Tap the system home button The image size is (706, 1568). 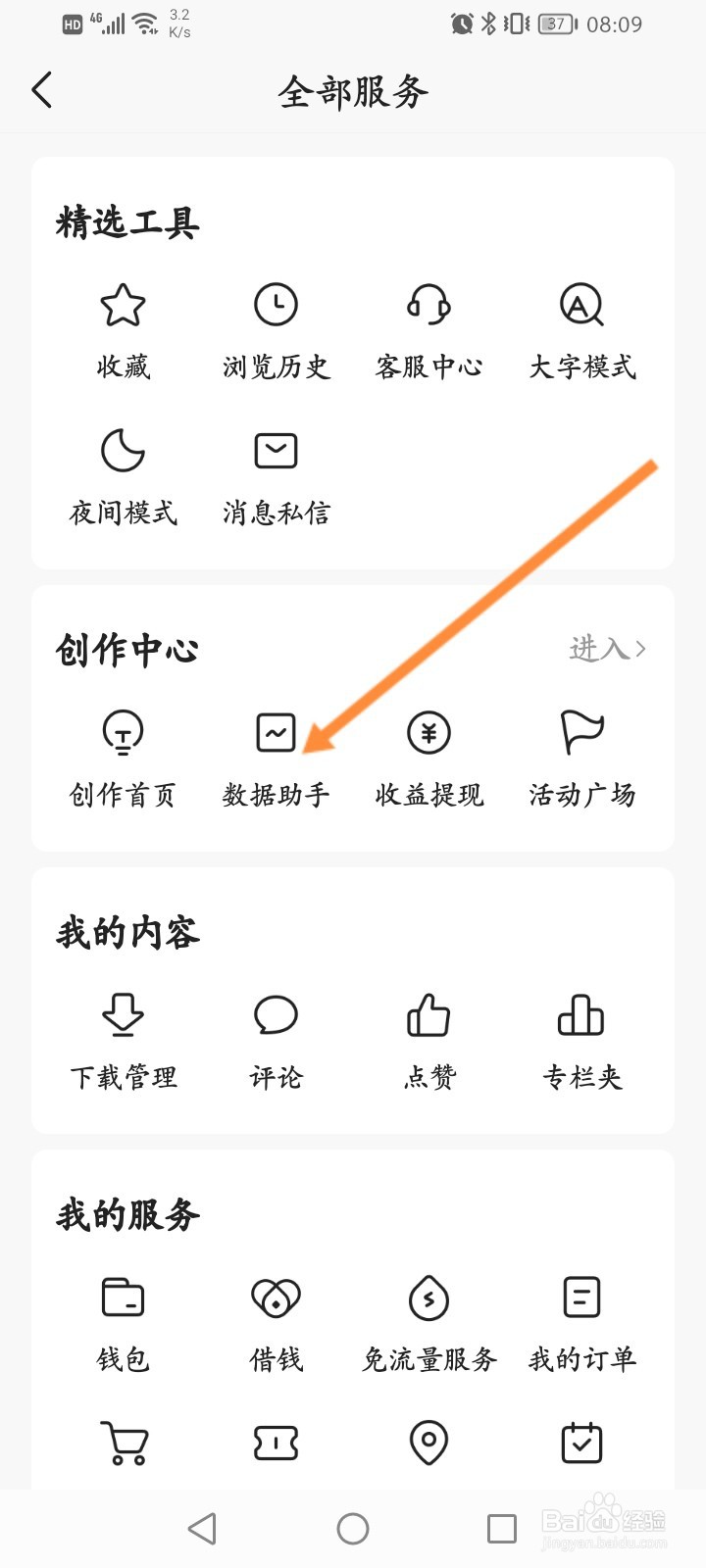(353, 1528)
